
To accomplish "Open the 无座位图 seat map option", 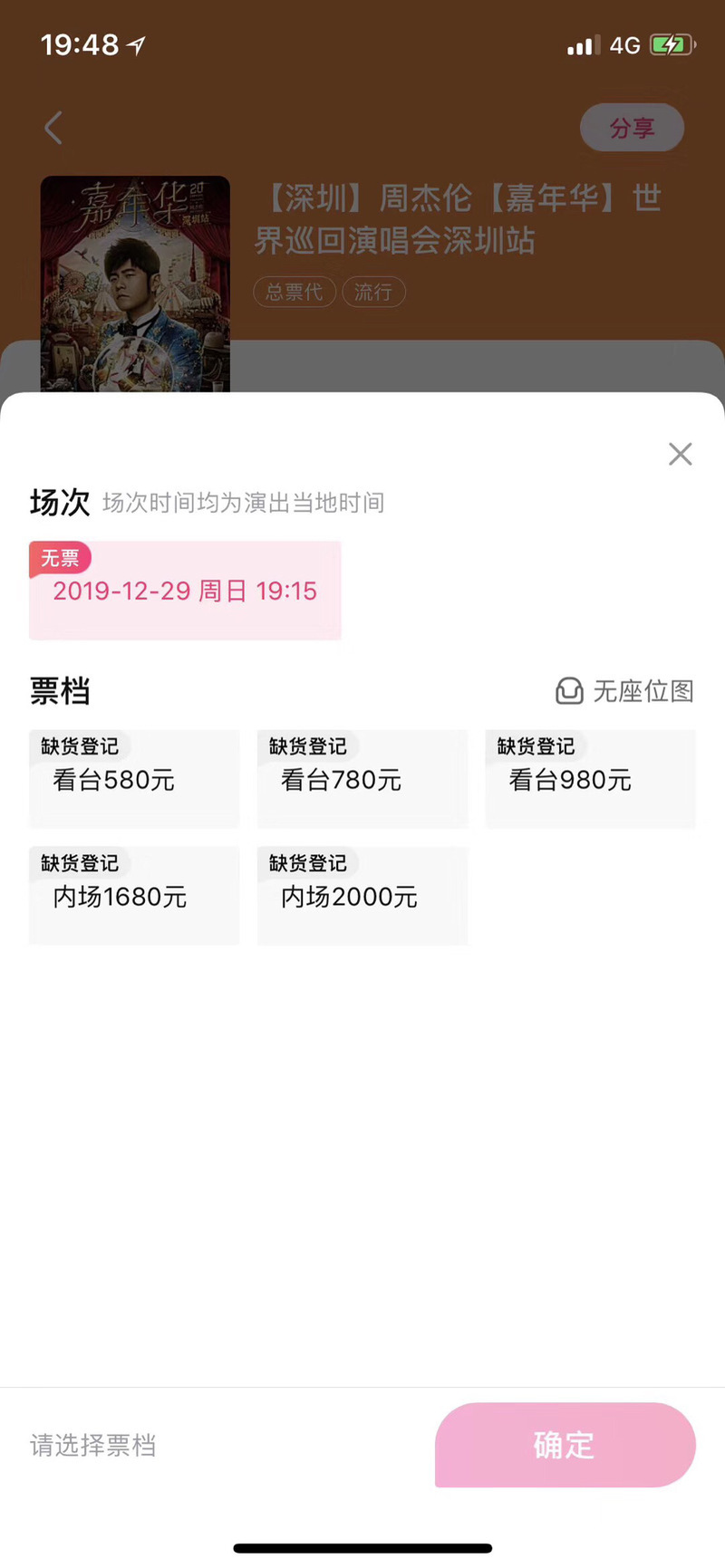I will (624, 691).
